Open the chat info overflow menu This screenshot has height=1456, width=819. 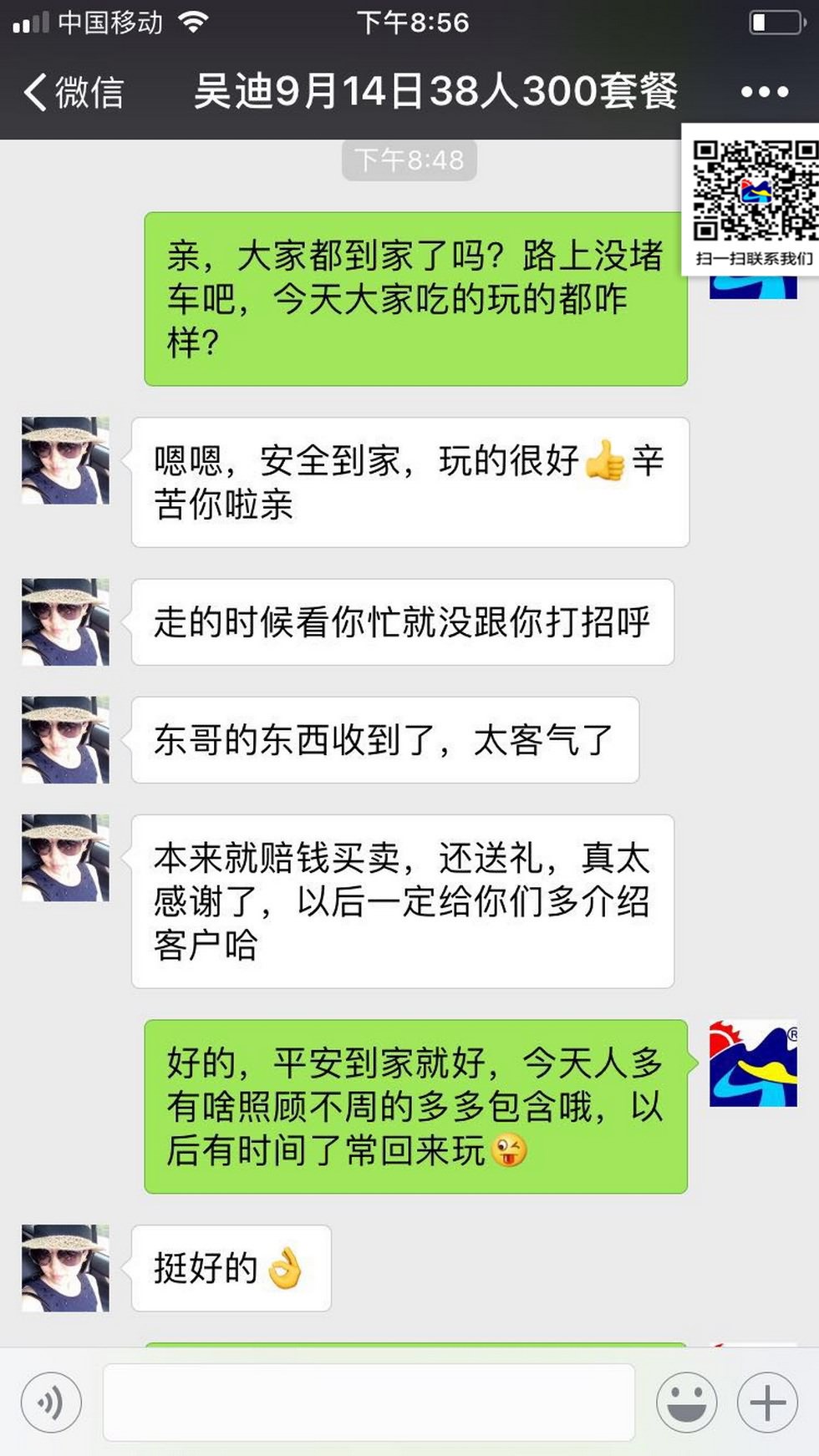point(764,92)
